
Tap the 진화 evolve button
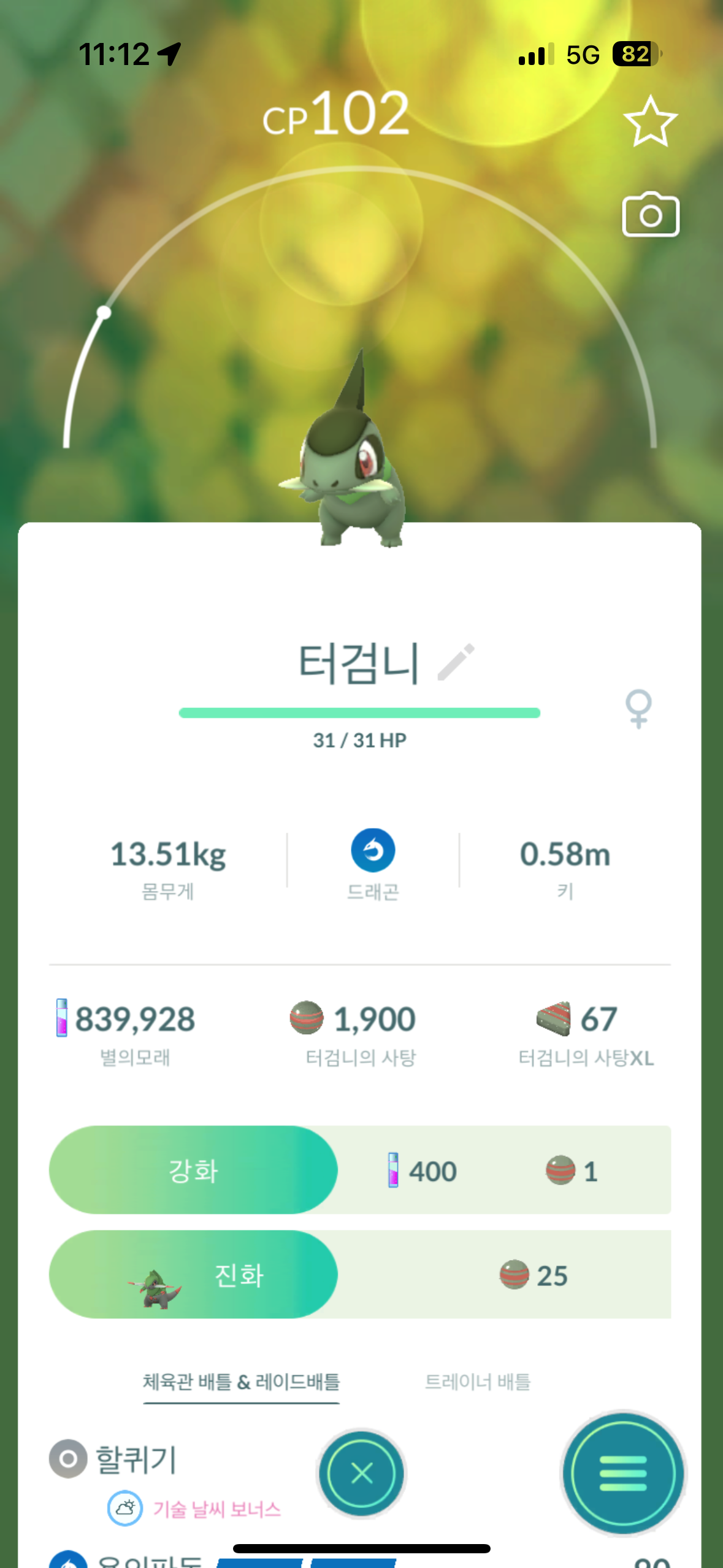[x=193, y=1275]
